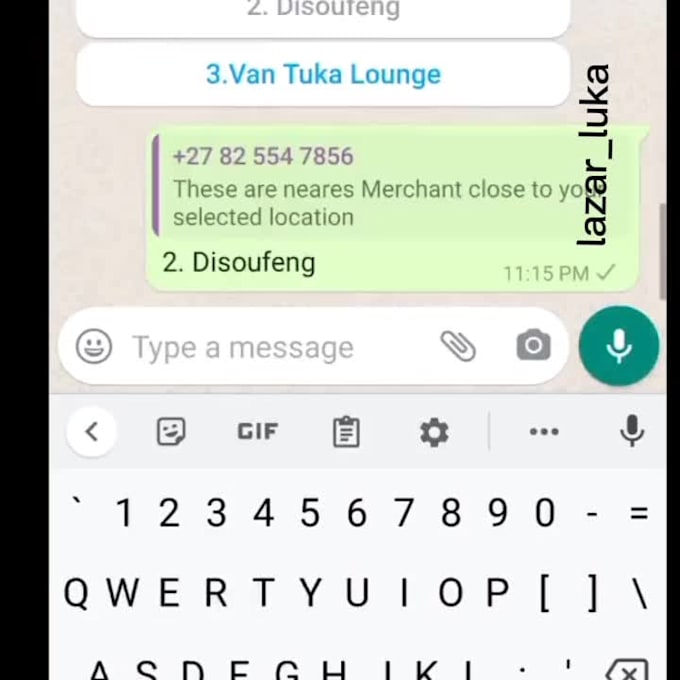Viewport: 680px width, 680px height.
Task: Open the attachment paperclip menu
Action: tap(458, 346)
